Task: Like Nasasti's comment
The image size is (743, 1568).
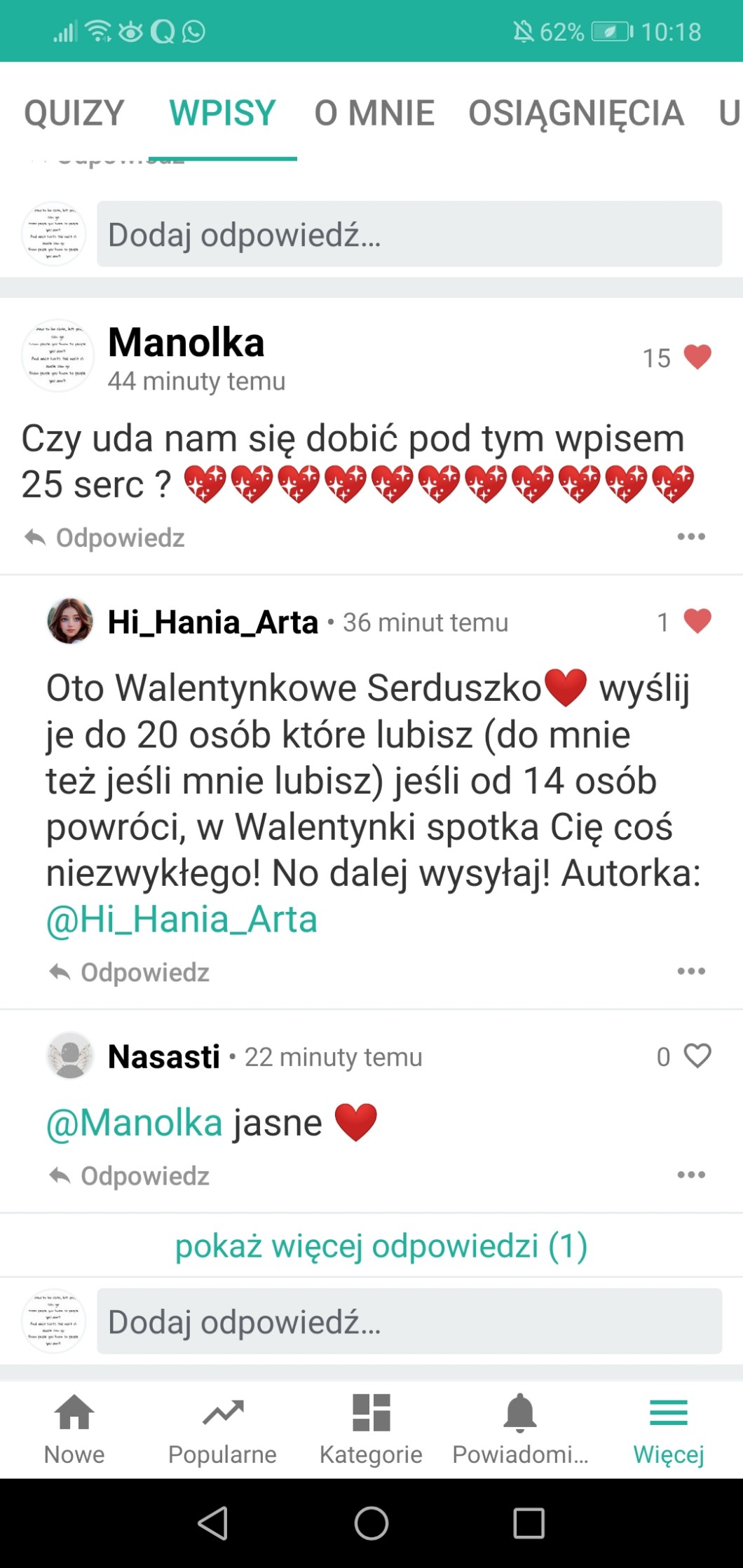Action: pos(697,1056)
